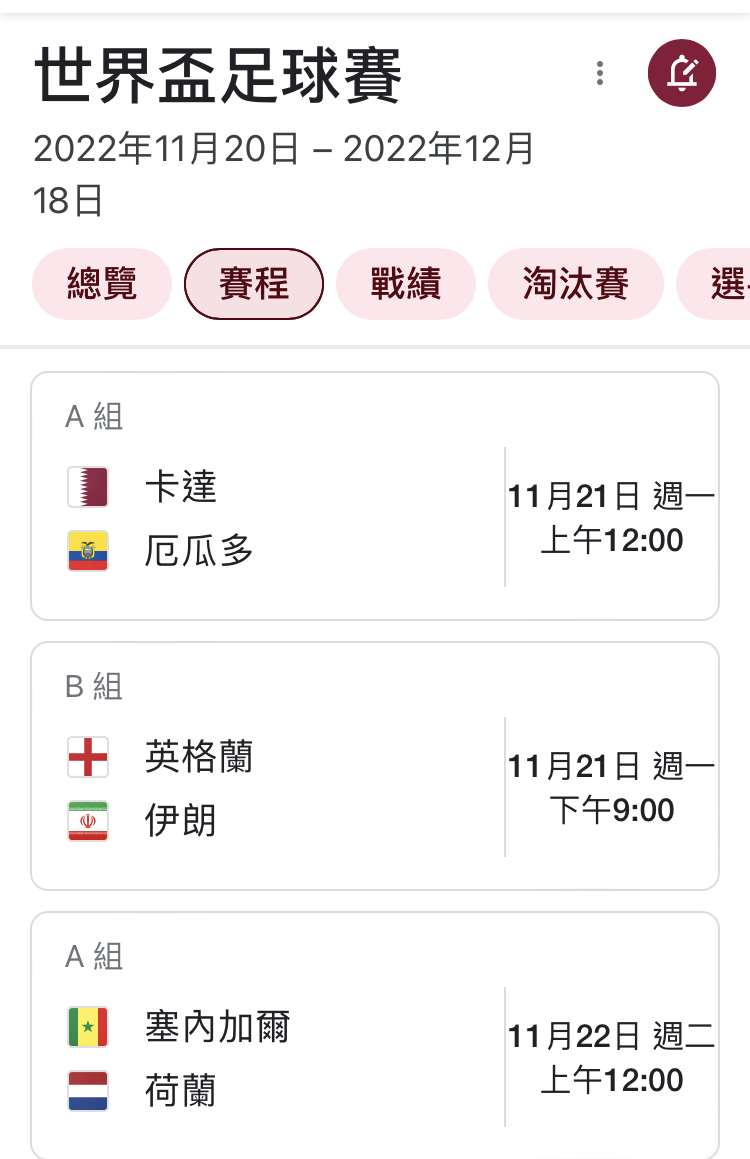The height and width of the screenshot is (1159, 750).
Task: Switch to the 戰績 tab
Action: click(405, 285)
